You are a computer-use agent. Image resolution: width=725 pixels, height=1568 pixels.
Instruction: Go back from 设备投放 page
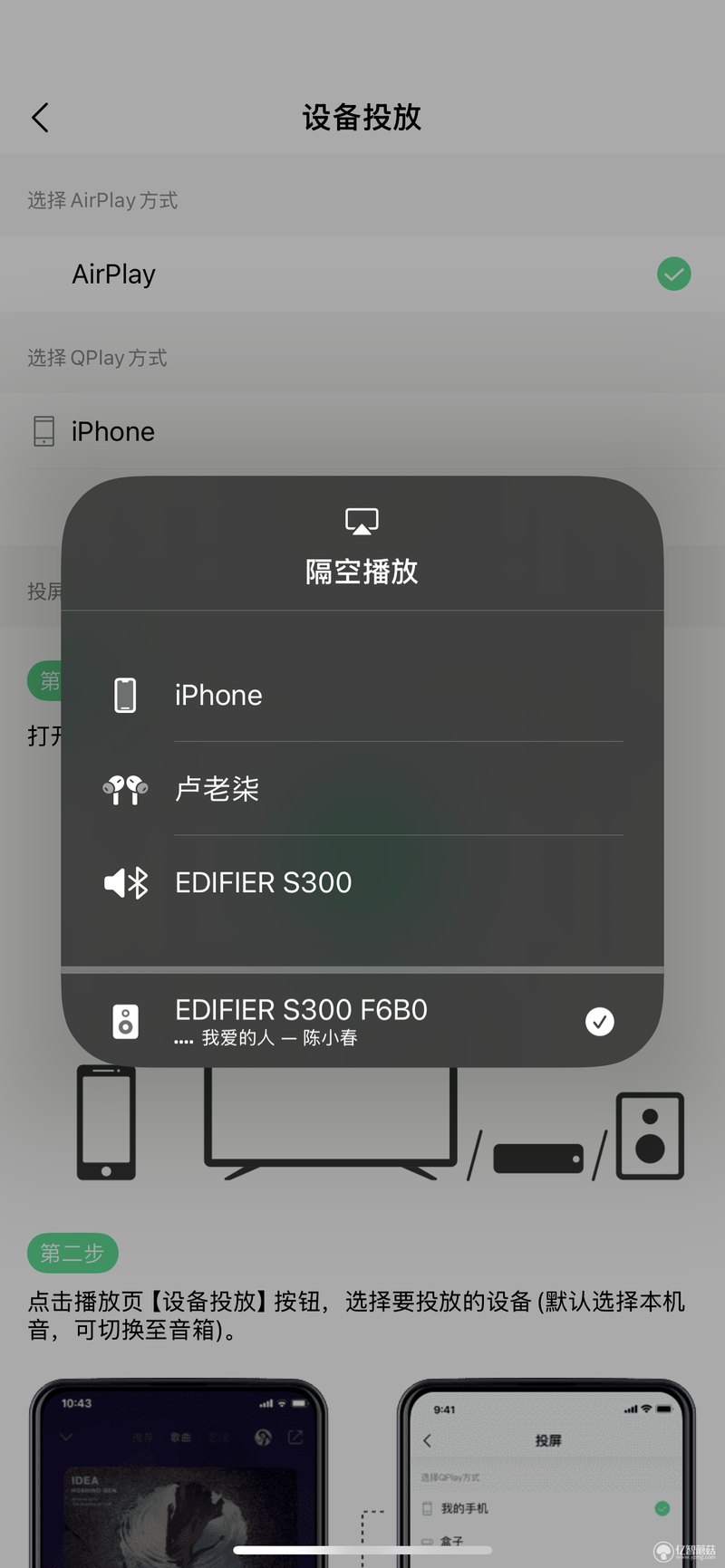[x=41, y=118]
